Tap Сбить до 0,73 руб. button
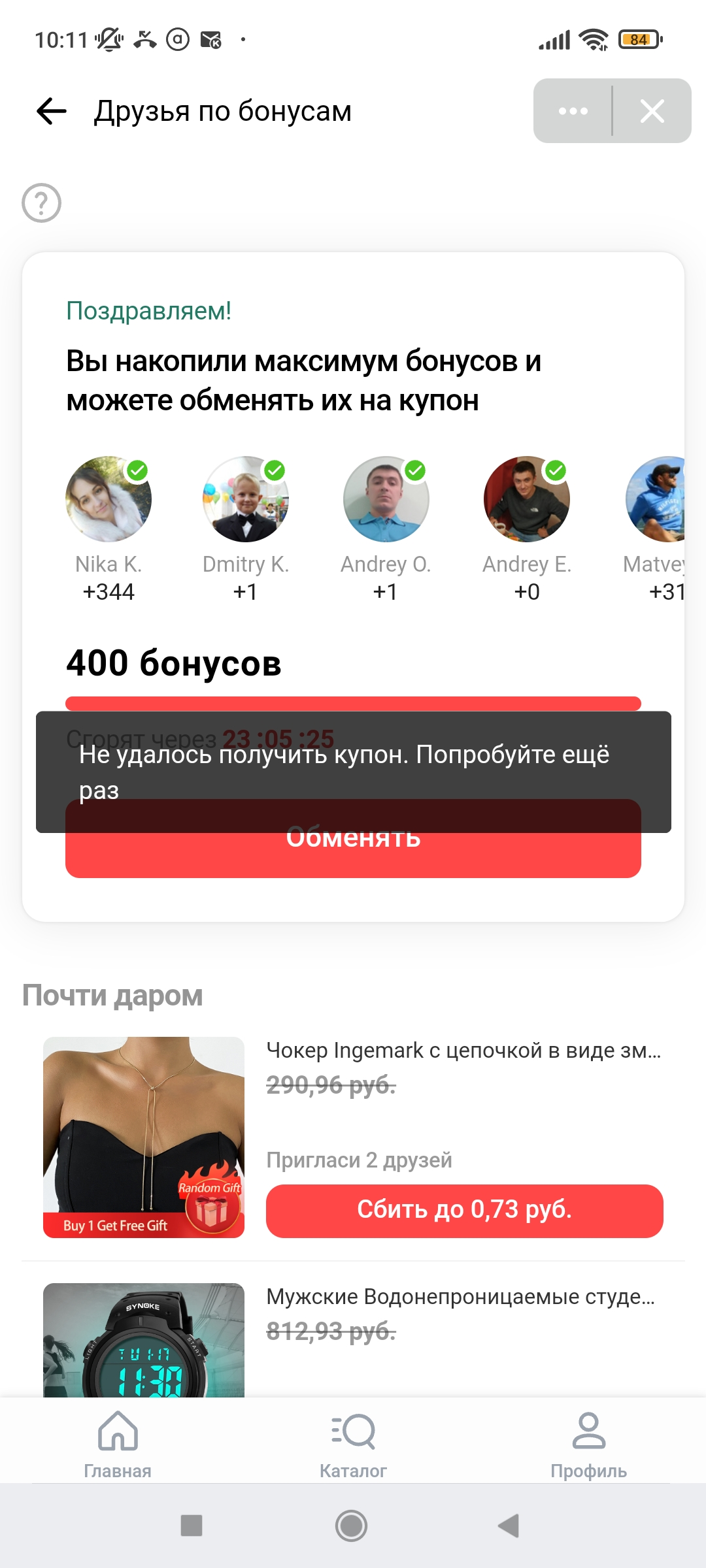 465,1211
